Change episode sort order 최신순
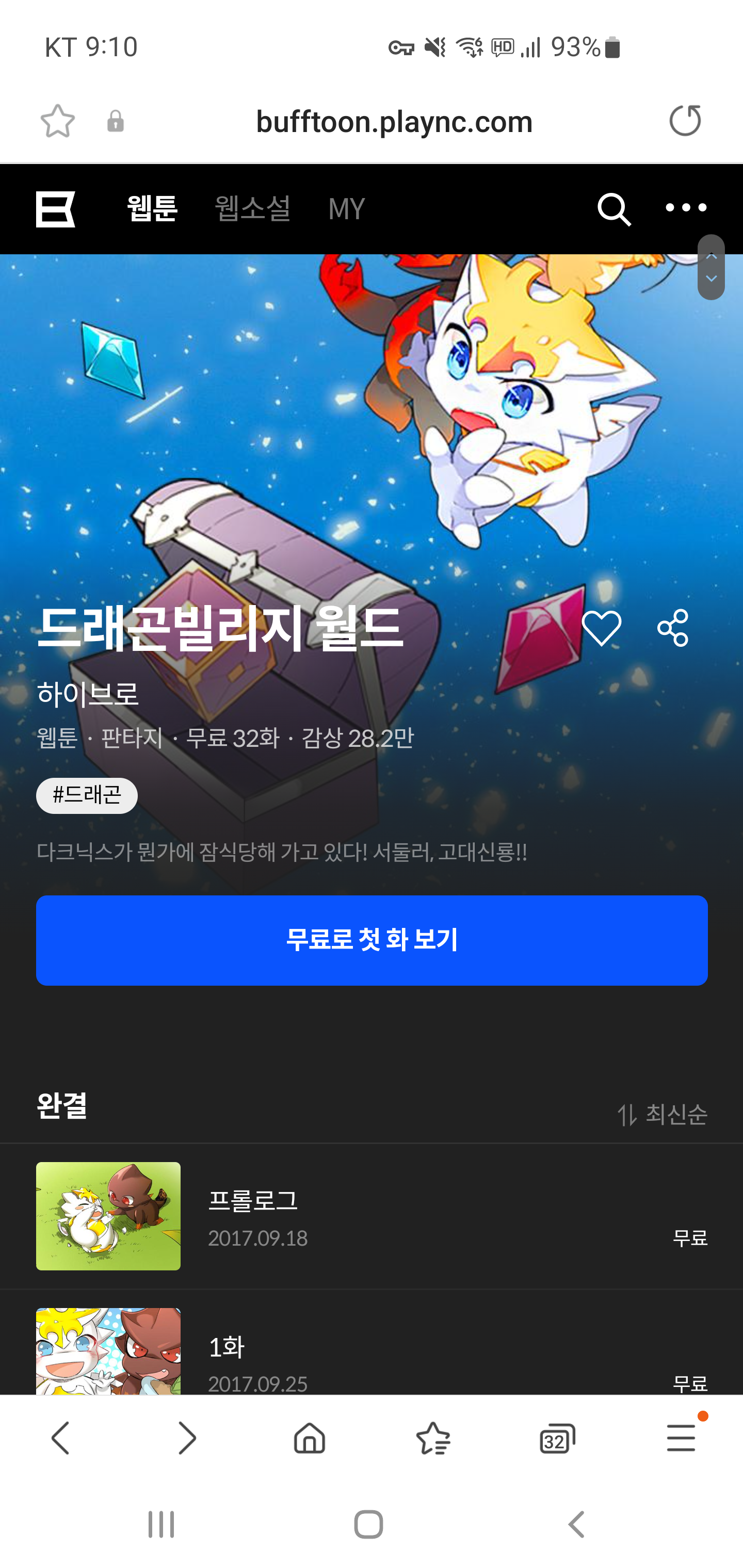743x1568 pixels. pos(662,1114)
